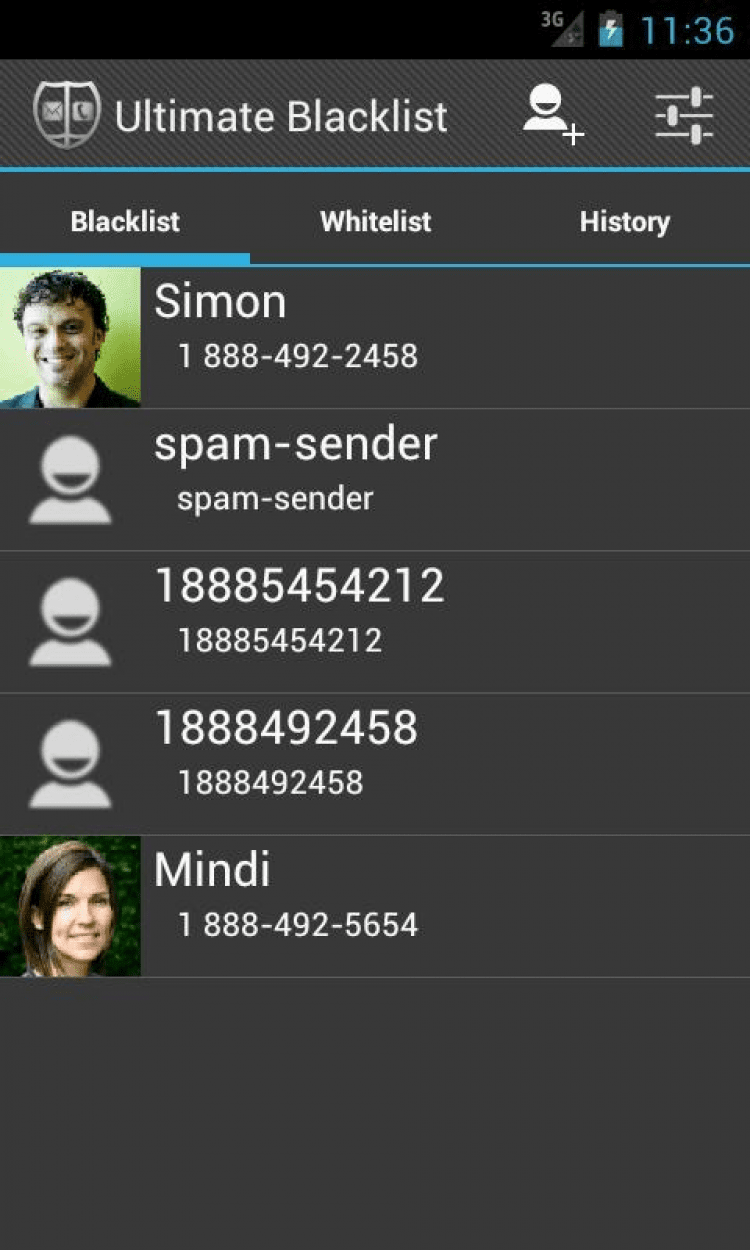Select the Blacklist tab

tap(125, 221)
